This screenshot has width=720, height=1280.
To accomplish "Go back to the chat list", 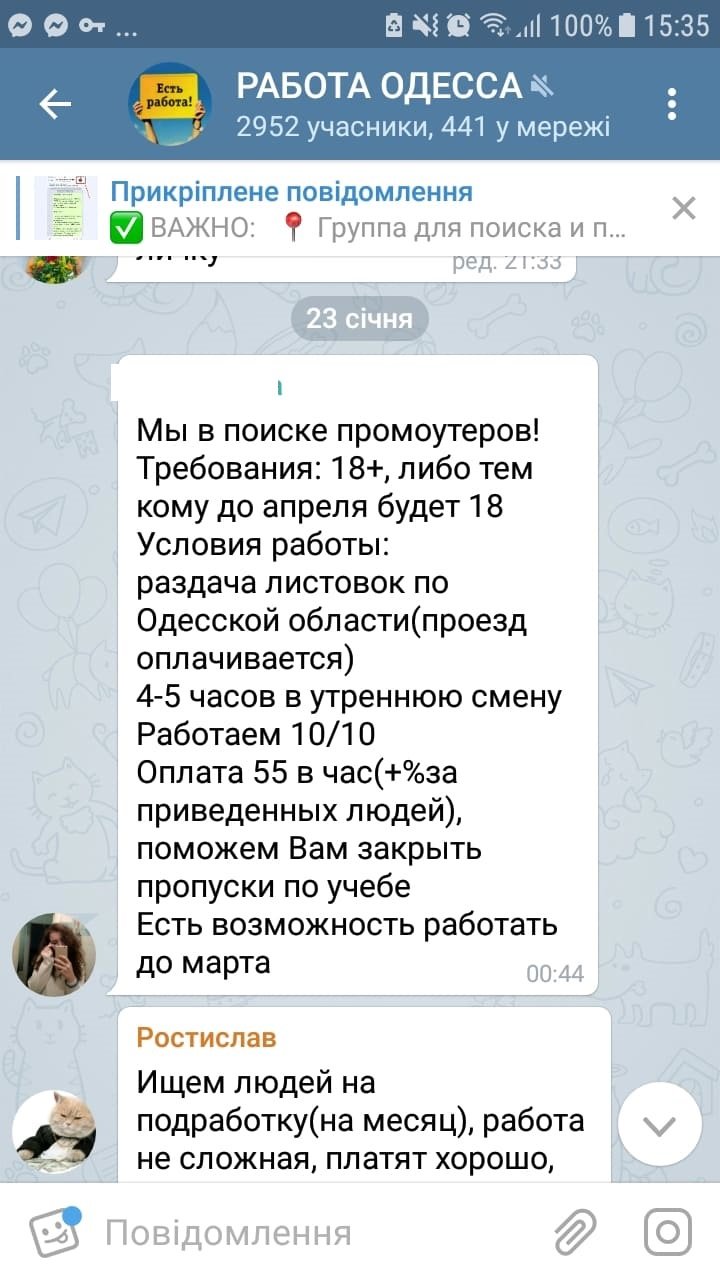I will coord(54,104).
